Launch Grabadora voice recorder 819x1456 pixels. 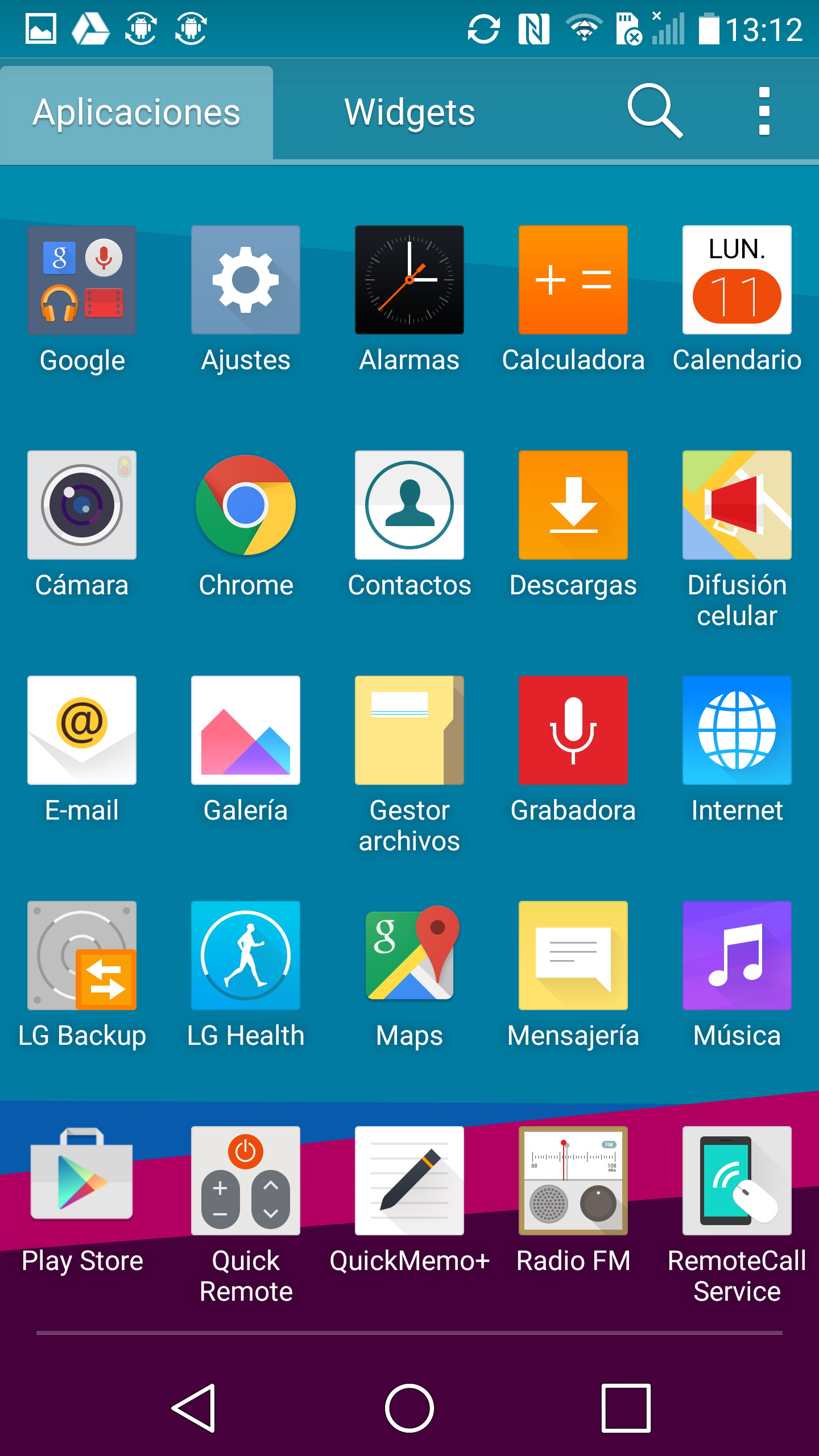coord(573,730)
